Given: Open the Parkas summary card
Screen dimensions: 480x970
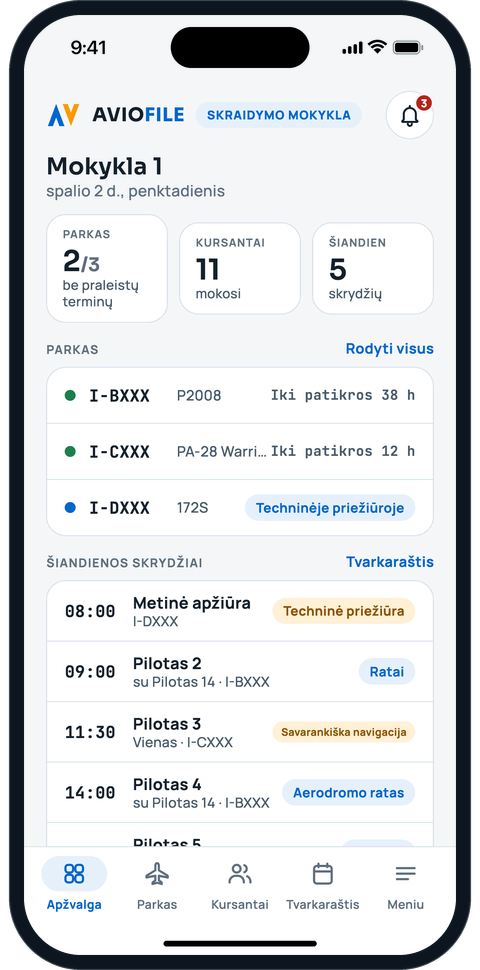Looking at the screenshot, I should [x=107, y=268].
